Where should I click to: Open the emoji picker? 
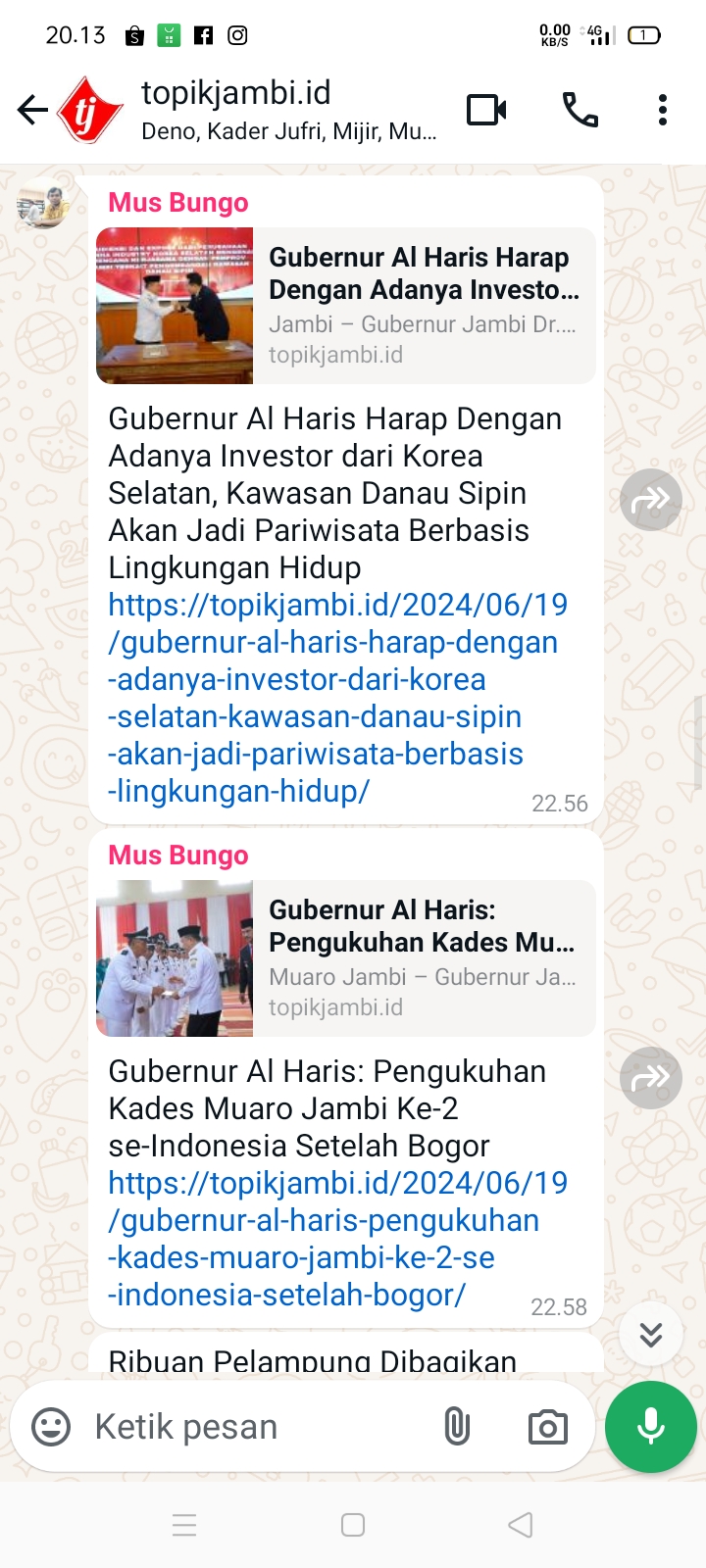[51, 1427]
